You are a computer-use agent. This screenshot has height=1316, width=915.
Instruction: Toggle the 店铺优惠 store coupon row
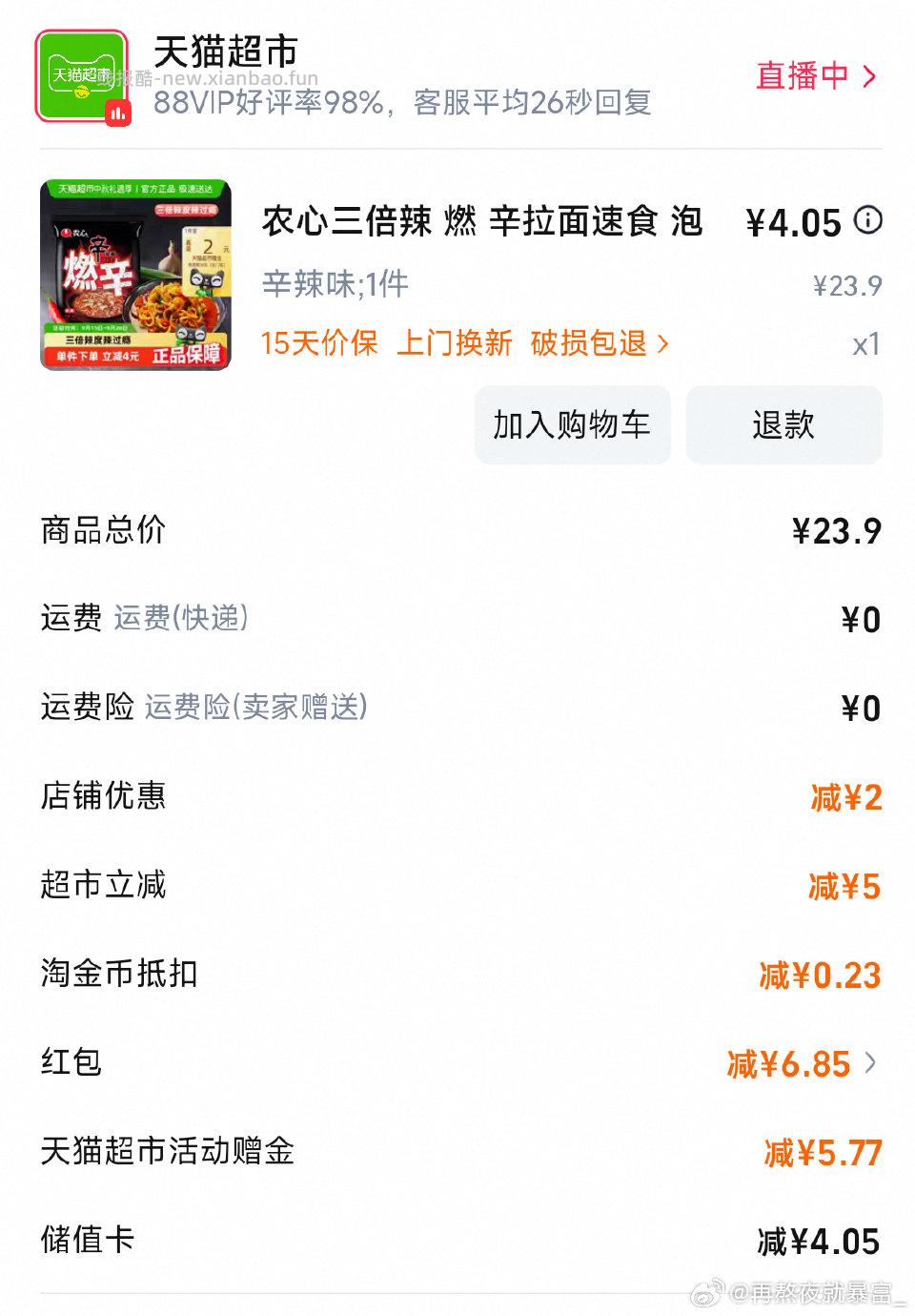(x=101, y=796)
